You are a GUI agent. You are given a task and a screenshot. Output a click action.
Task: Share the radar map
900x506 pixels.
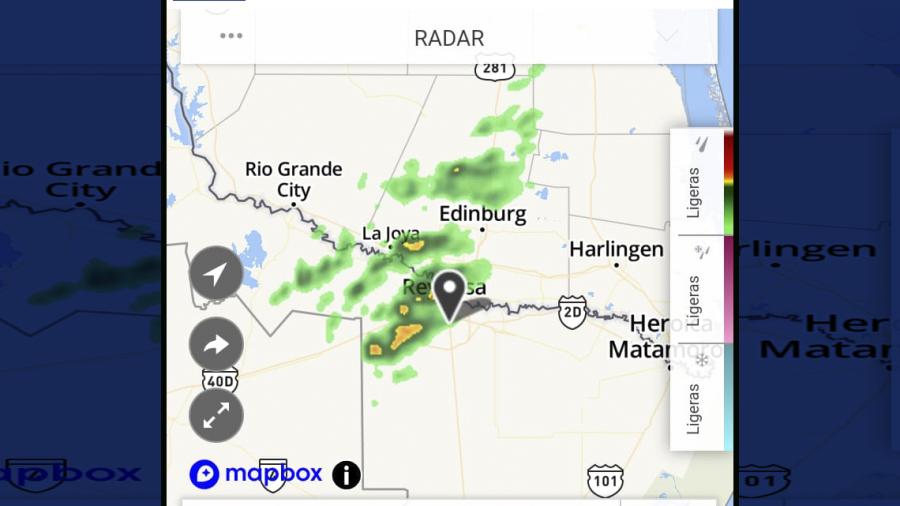(216, 345)
